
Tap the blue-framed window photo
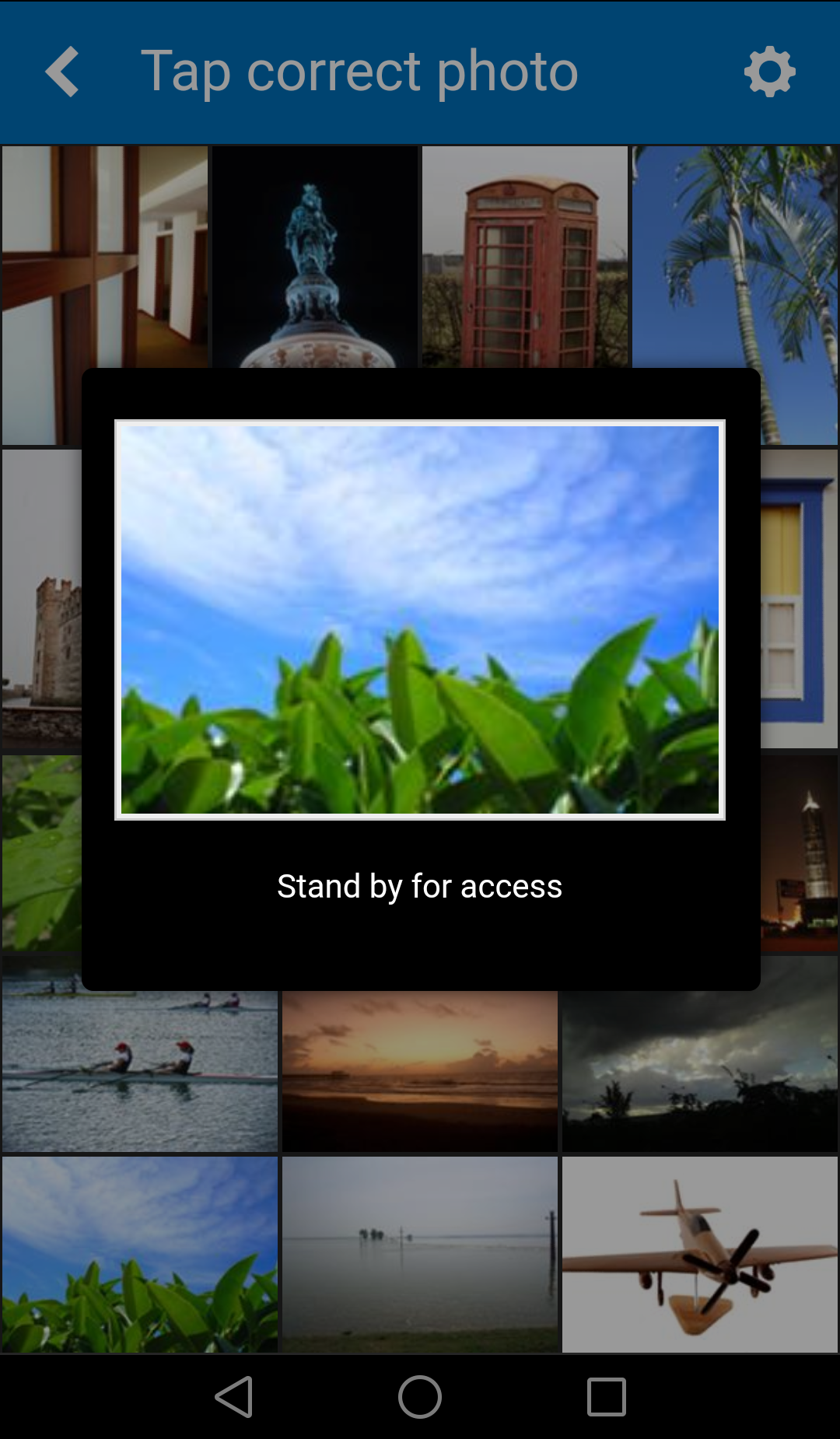[x=800, y=599]
